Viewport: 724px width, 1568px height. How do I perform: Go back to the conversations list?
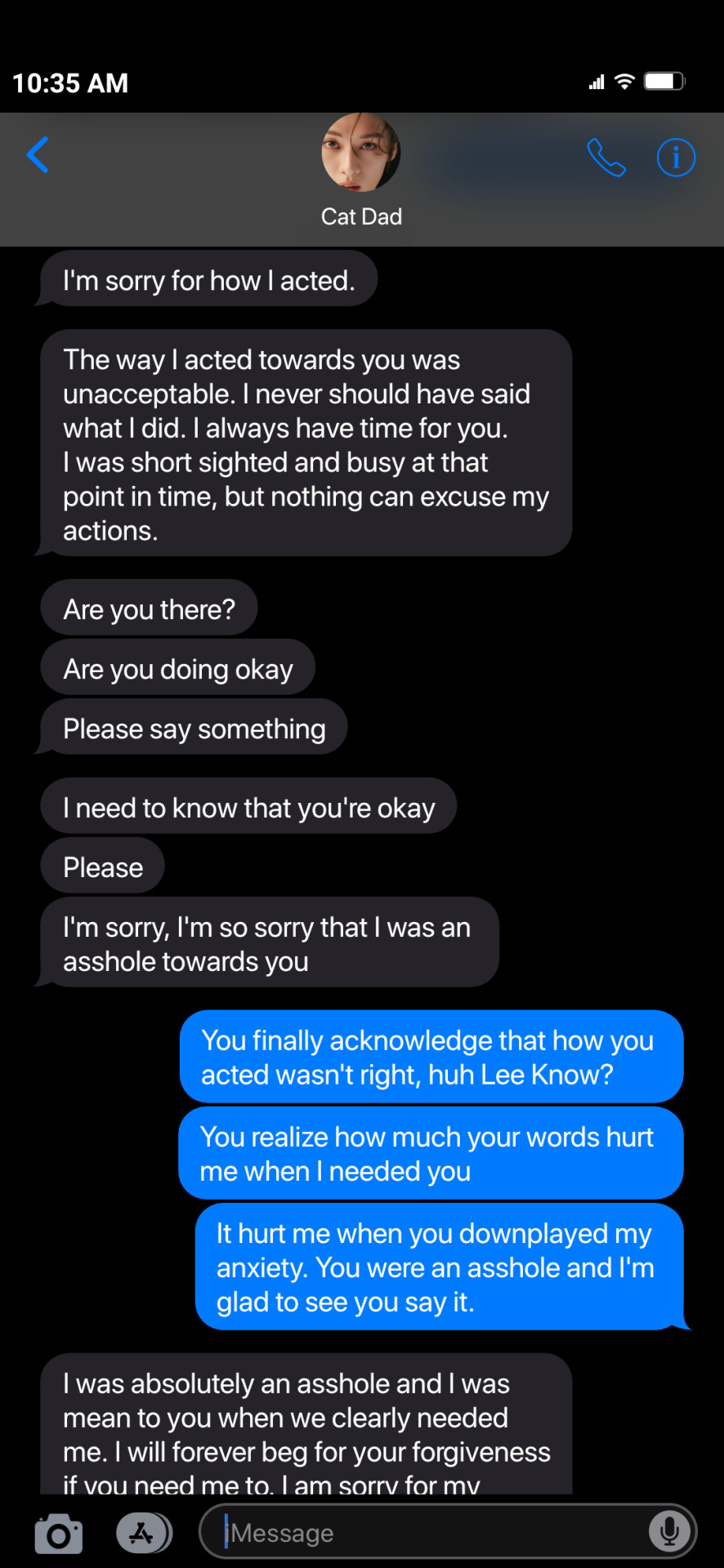tap(38, 155)
